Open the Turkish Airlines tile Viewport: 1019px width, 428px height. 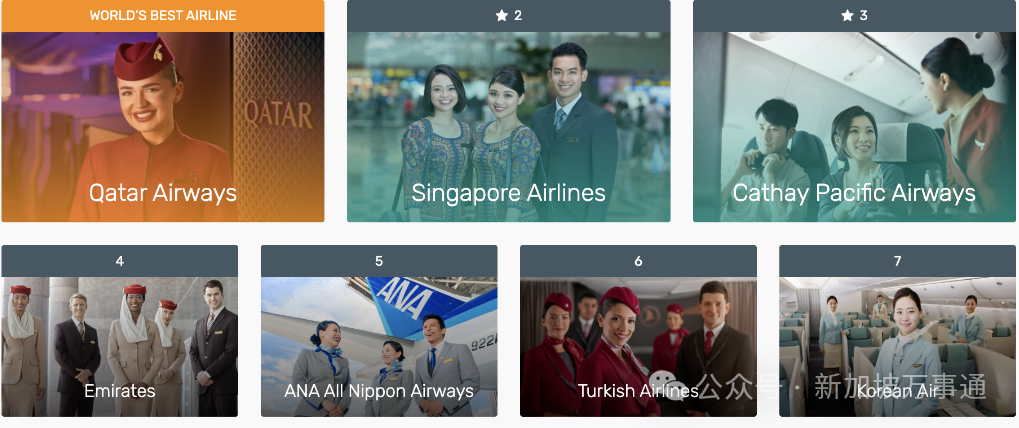(638, 345)
